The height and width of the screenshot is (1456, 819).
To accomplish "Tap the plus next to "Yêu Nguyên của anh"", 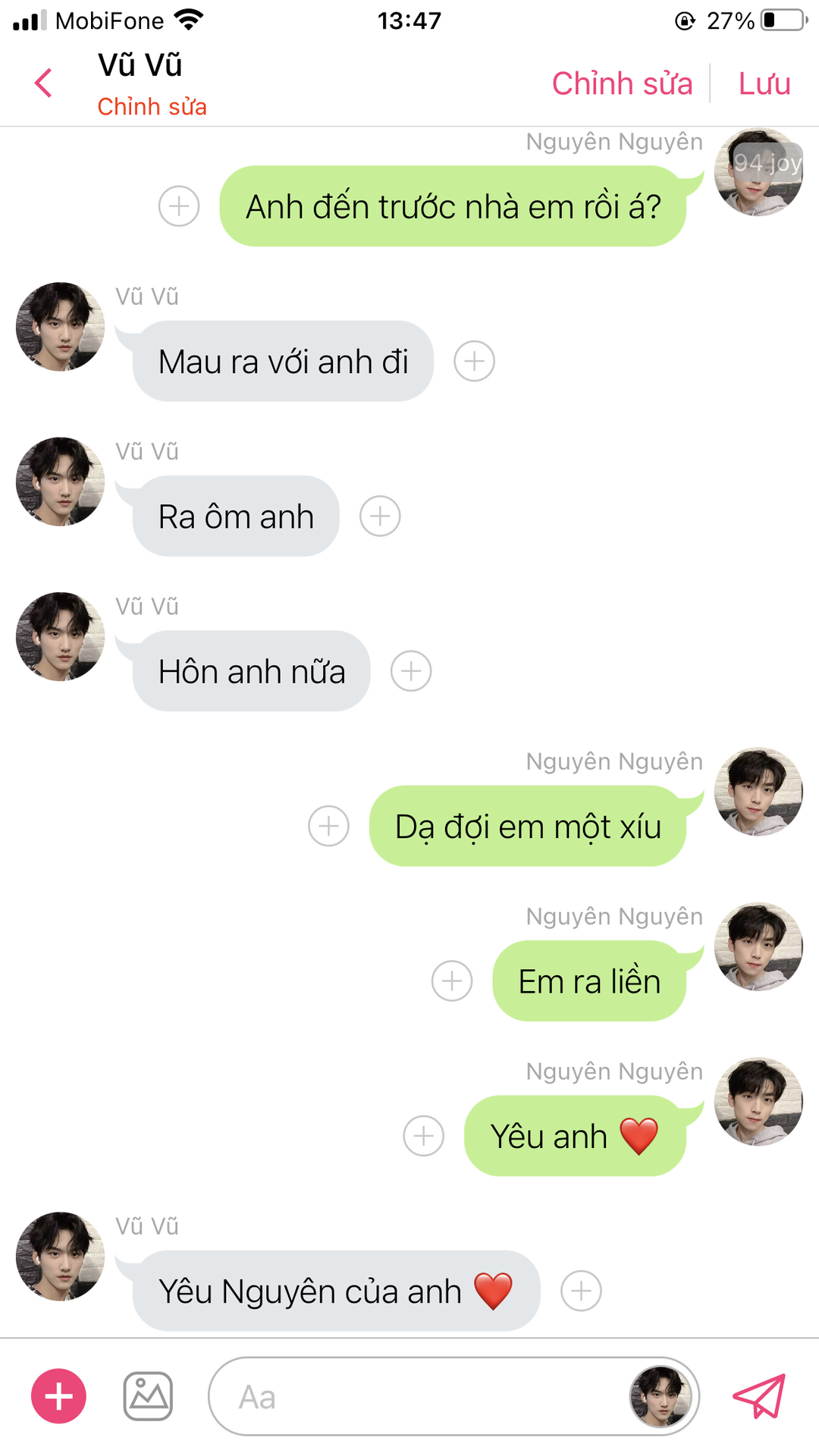I will pos(582,1291).
